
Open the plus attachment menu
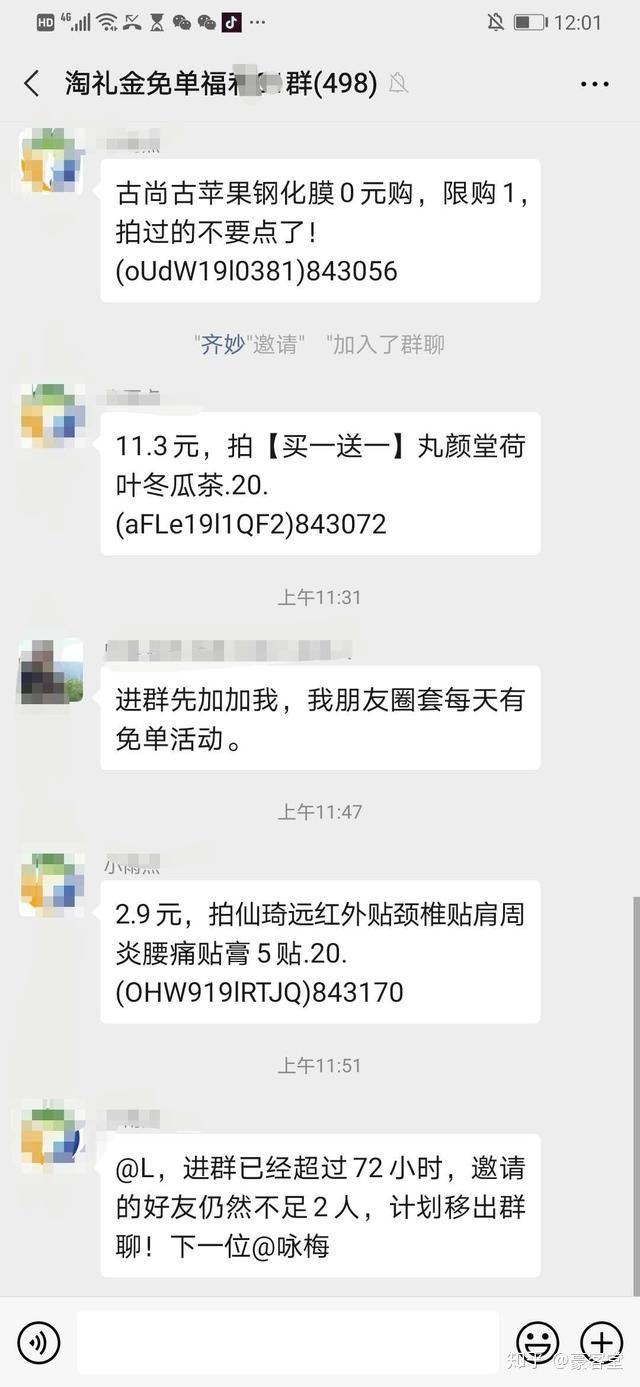coord(601,1342)
